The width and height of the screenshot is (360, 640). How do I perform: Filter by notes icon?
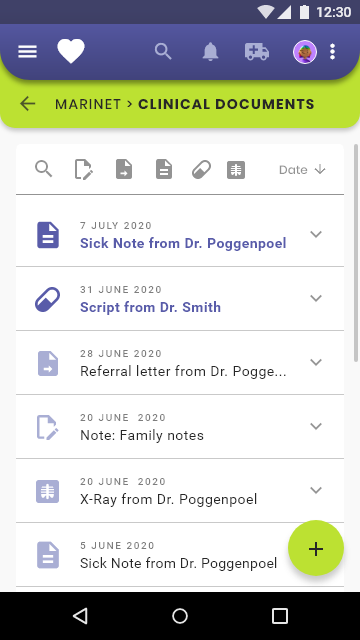pyautogui.click(x=84, y=169)
